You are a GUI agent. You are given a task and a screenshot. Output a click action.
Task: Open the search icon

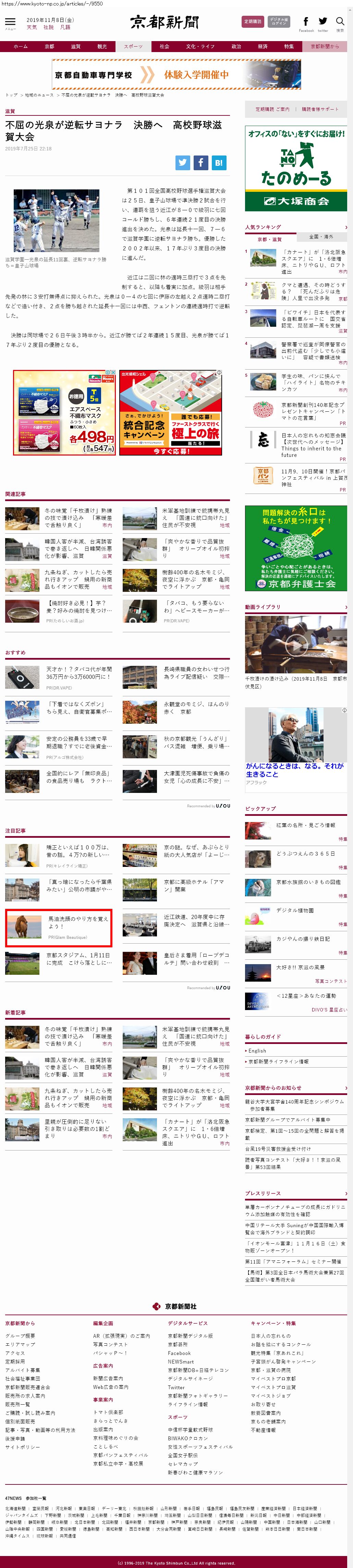[x=340, y=23]
